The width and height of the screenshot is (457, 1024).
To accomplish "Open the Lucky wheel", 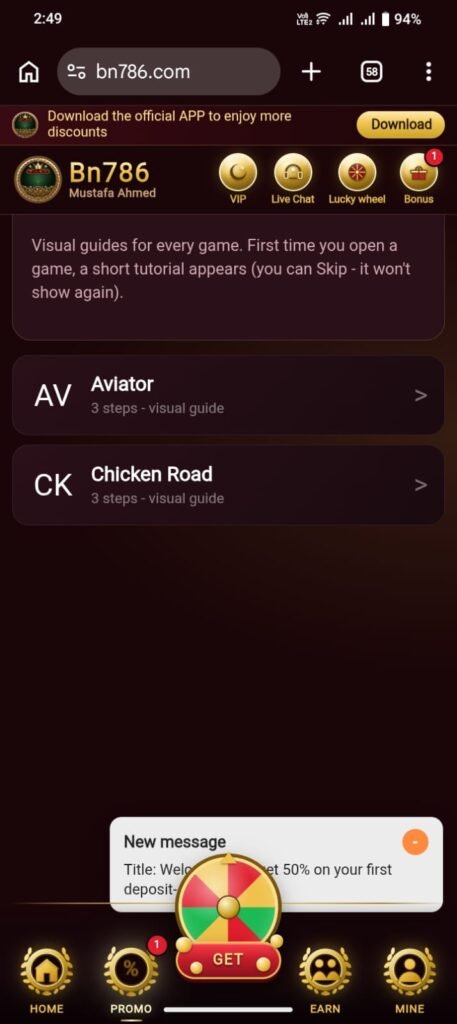I will (x=357, y=180).
